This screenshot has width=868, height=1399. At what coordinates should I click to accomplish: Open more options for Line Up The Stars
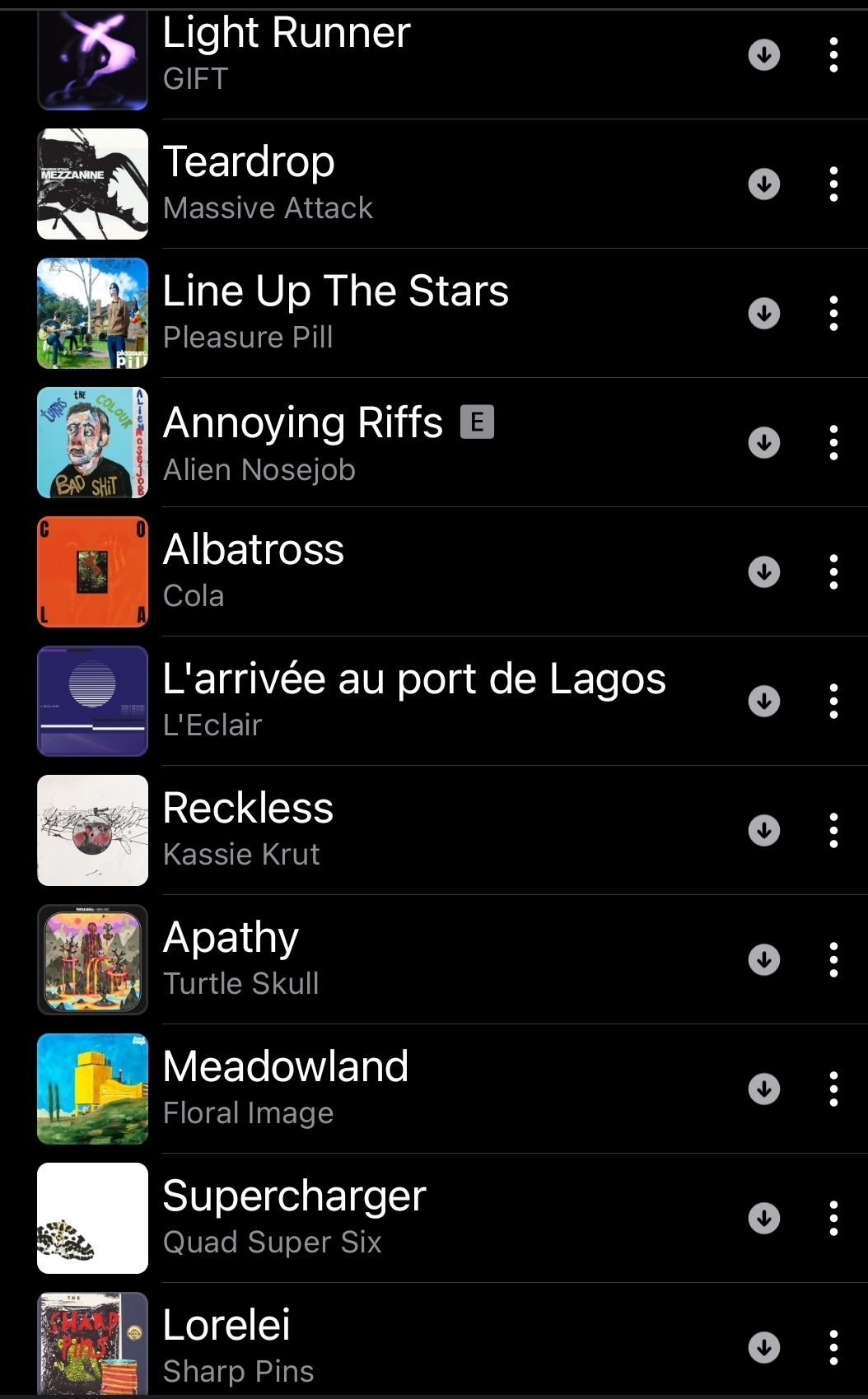[833, 313]
